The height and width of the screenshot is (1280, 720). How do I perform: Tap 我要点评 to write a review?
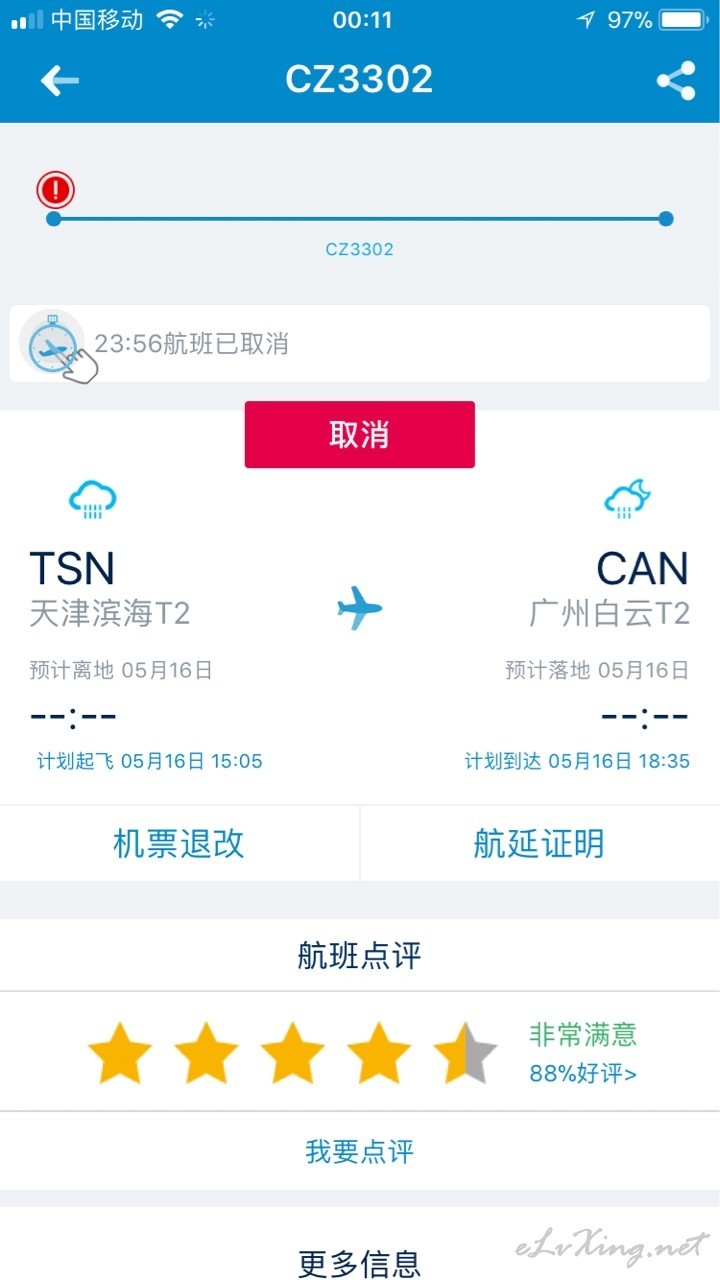click(x=360, y=1151)
